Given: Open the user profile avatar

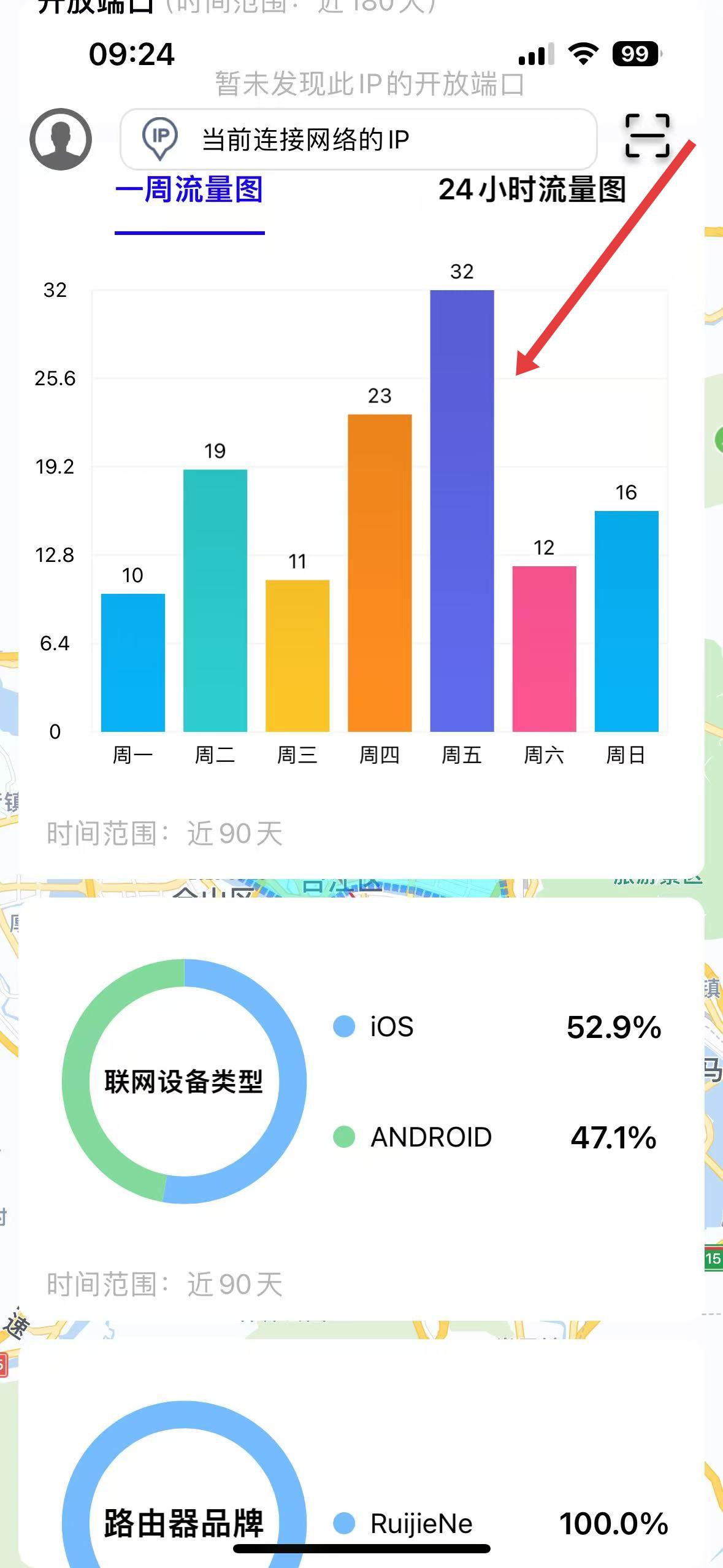Looking at the screenshot, I should click(61, 139).
